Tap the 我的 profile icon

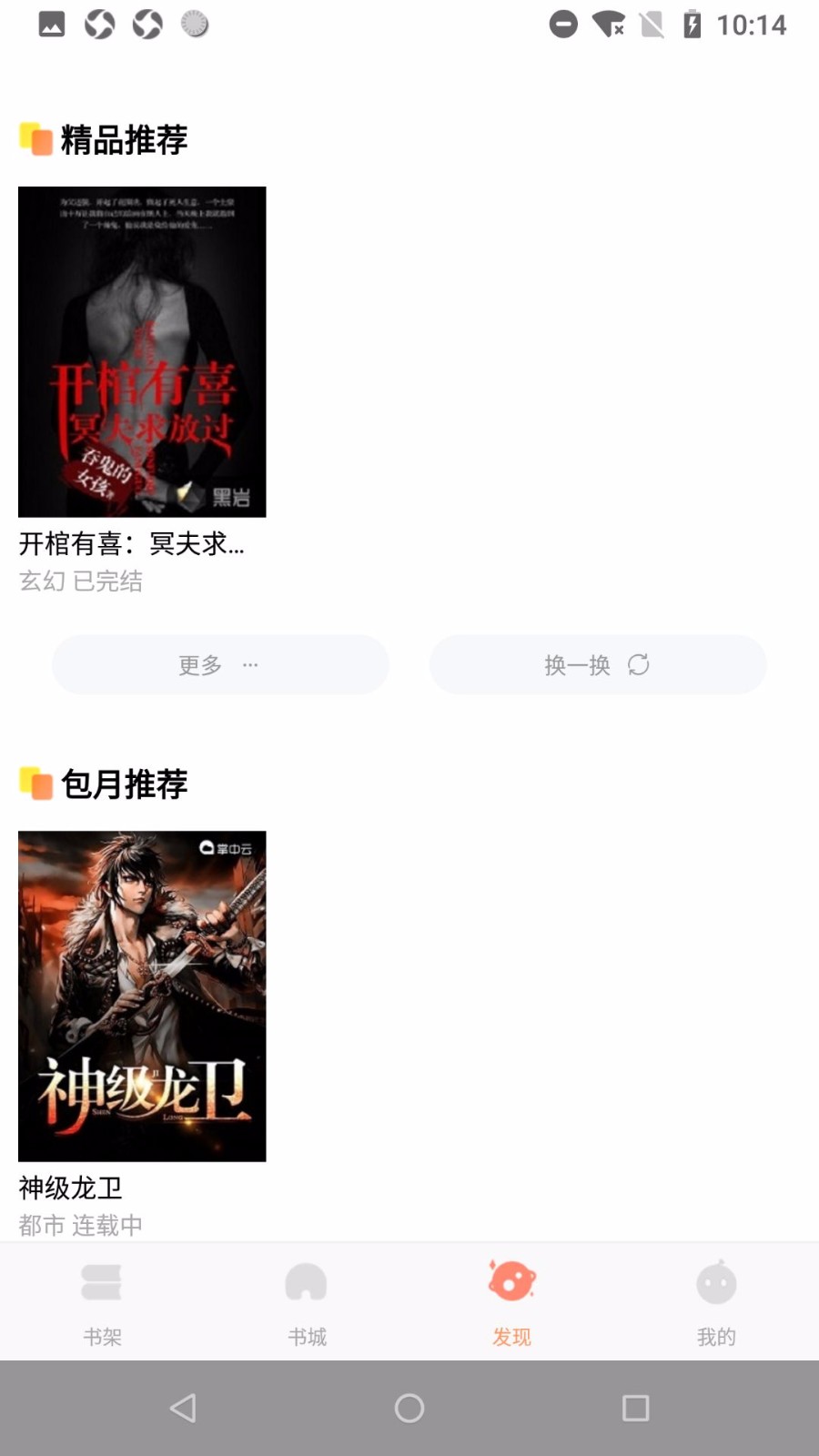[x=716, y=1283]
